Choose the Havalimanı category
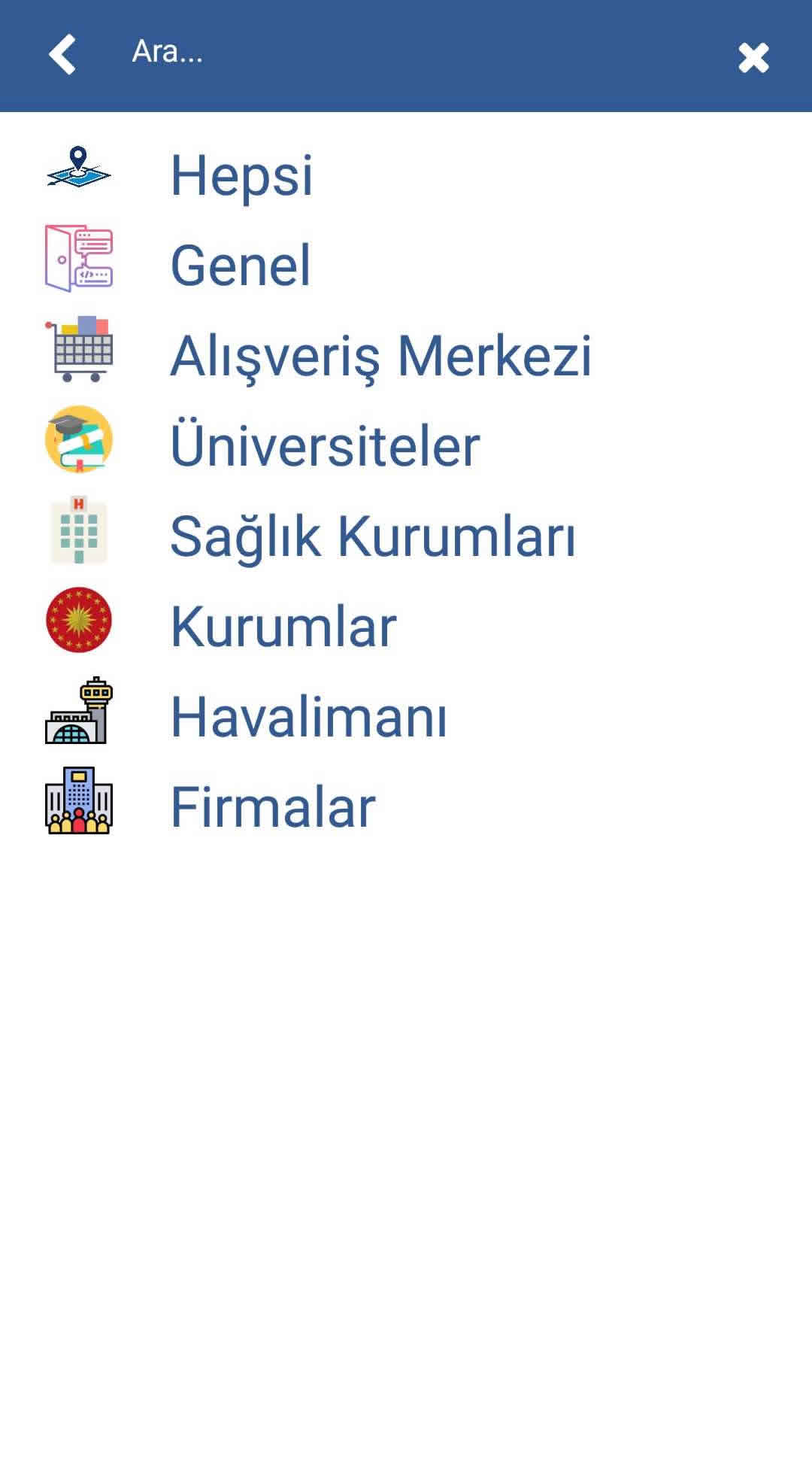This screenshot has height=1479, width=812. pyautogui.click(x=308, y=716)
